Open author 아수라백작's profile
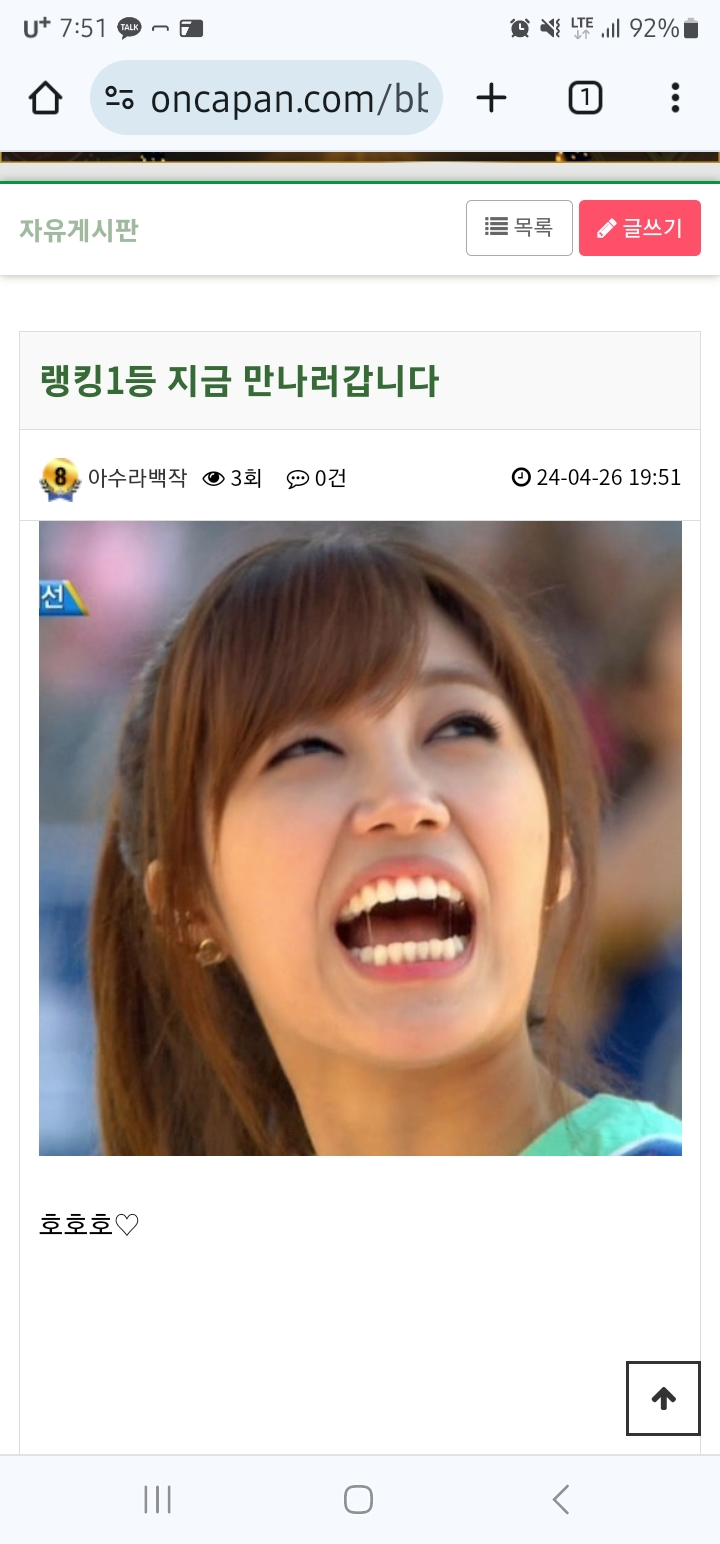The width and height of the screenshot is (720, 1544). click(137, 478)
